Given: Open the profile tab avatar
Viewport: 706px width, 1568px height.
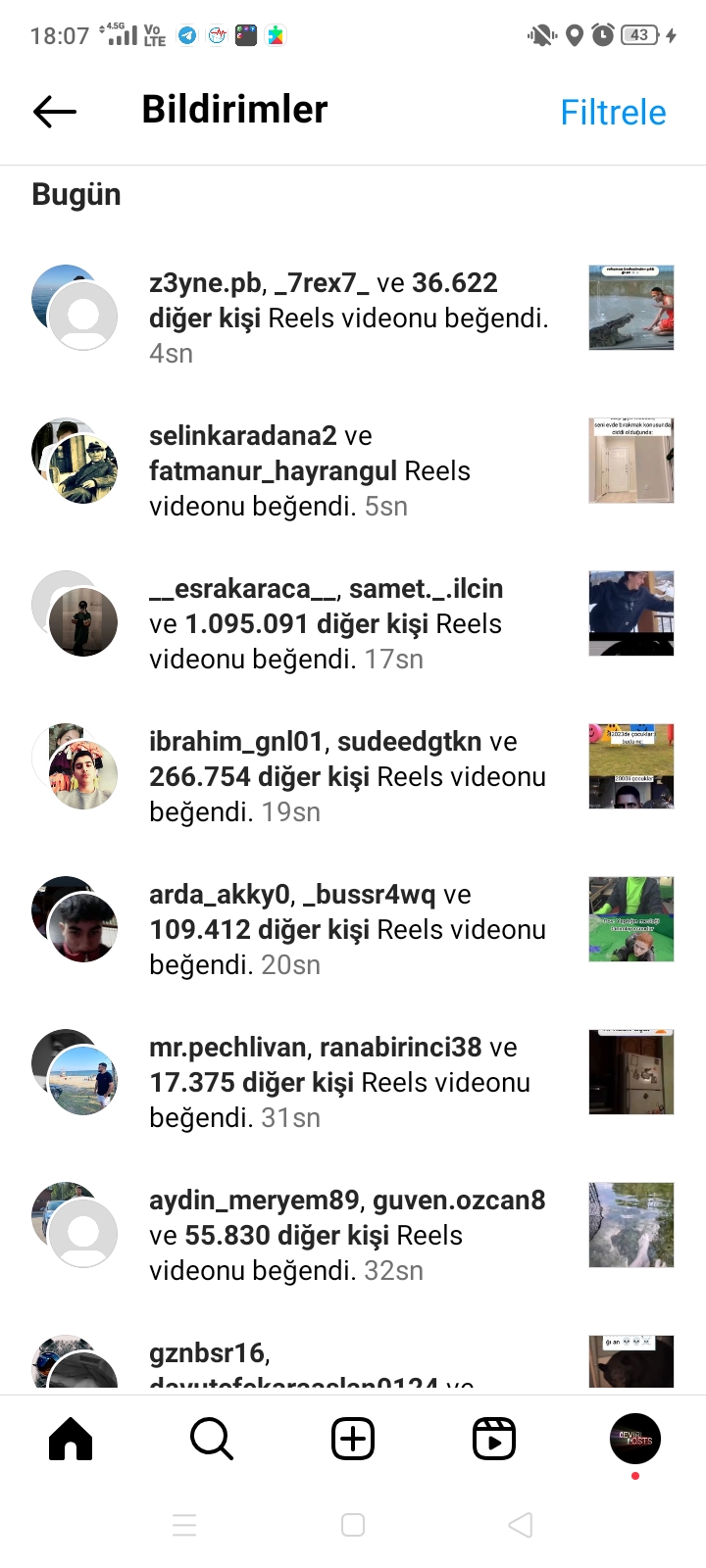Looking at the screenshot, I should 635,1440.
